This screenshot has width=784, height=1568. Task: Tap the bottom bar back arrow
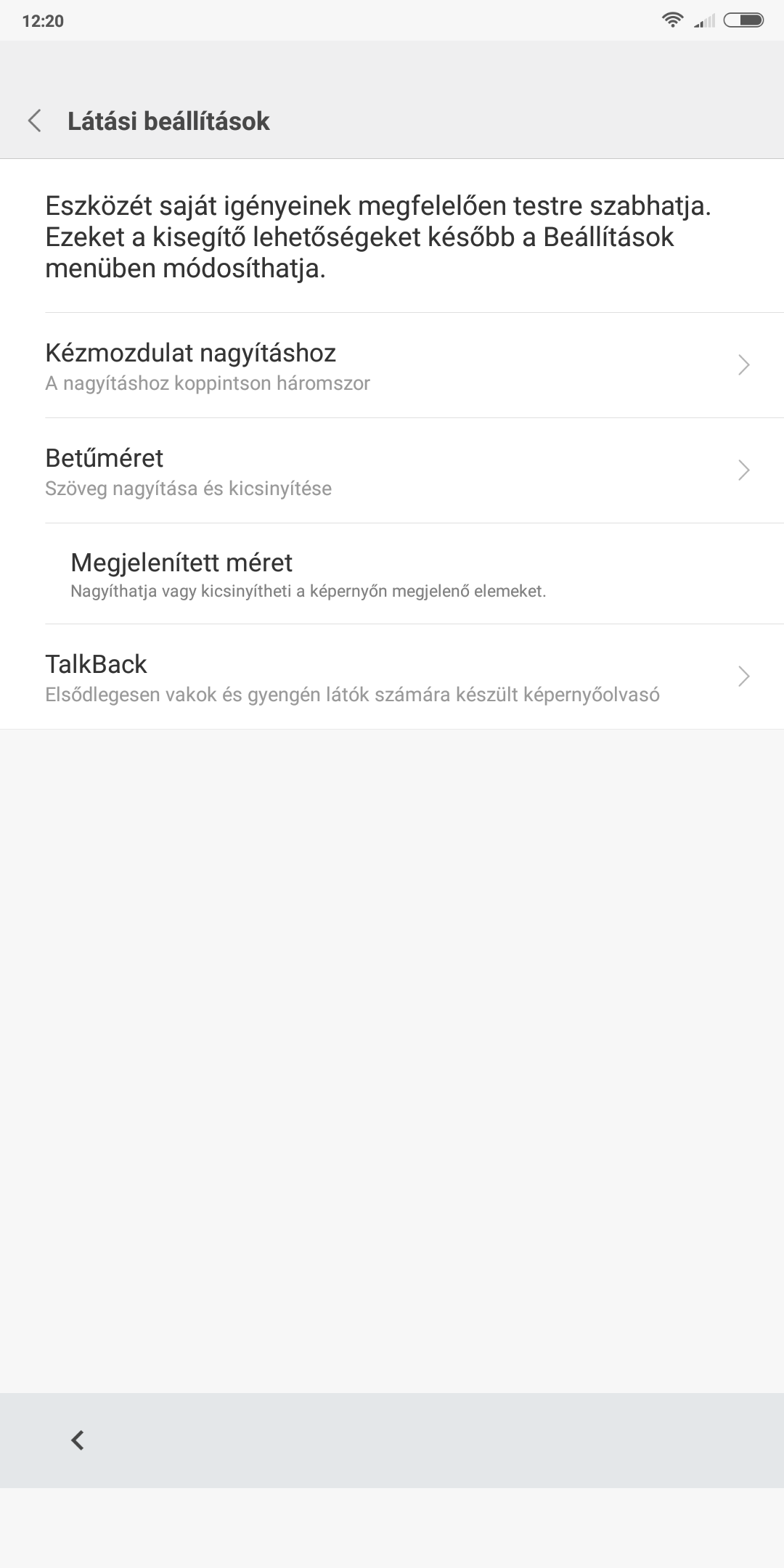click(x=78, y=1440)
